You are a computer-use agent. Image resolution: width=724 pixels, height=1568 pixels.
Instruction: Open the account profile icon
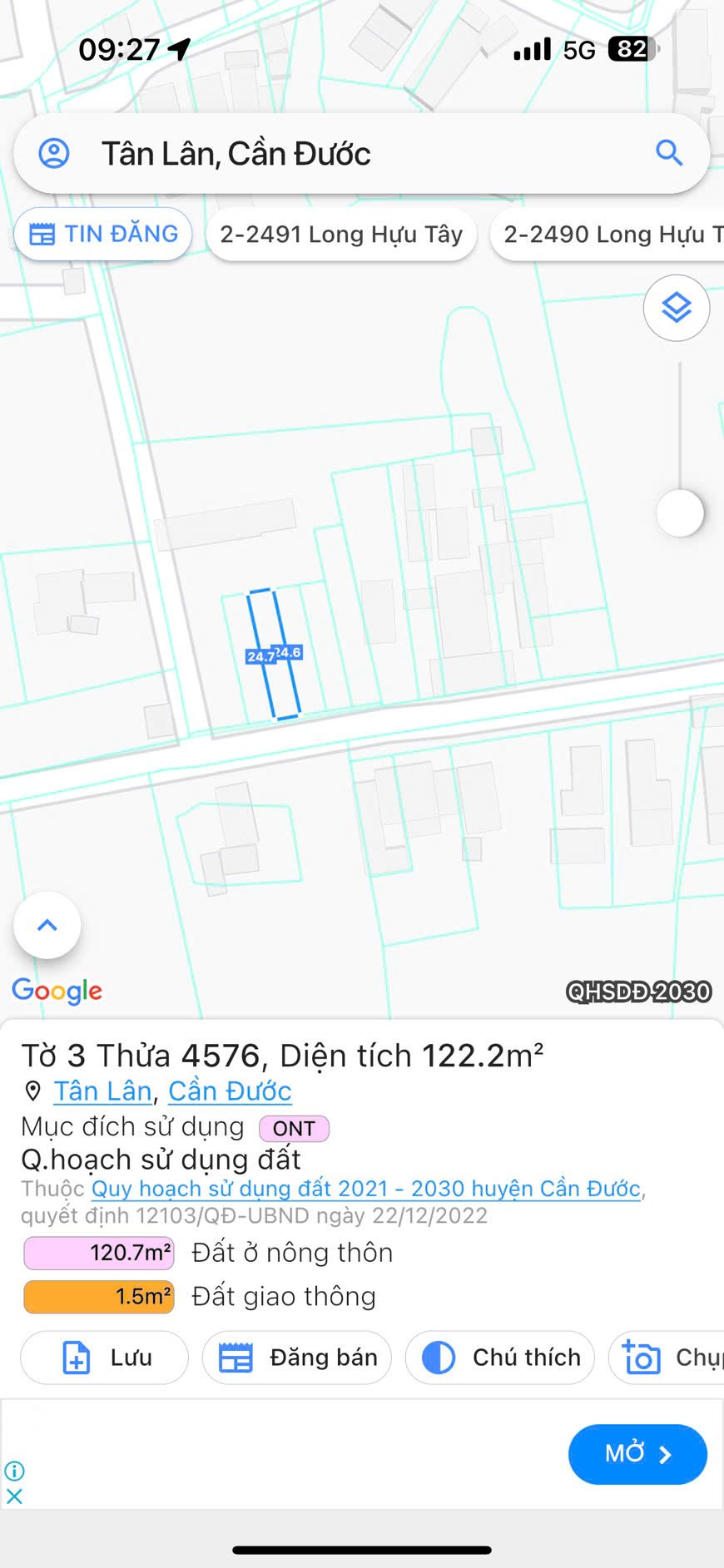(x=54, y=154)
